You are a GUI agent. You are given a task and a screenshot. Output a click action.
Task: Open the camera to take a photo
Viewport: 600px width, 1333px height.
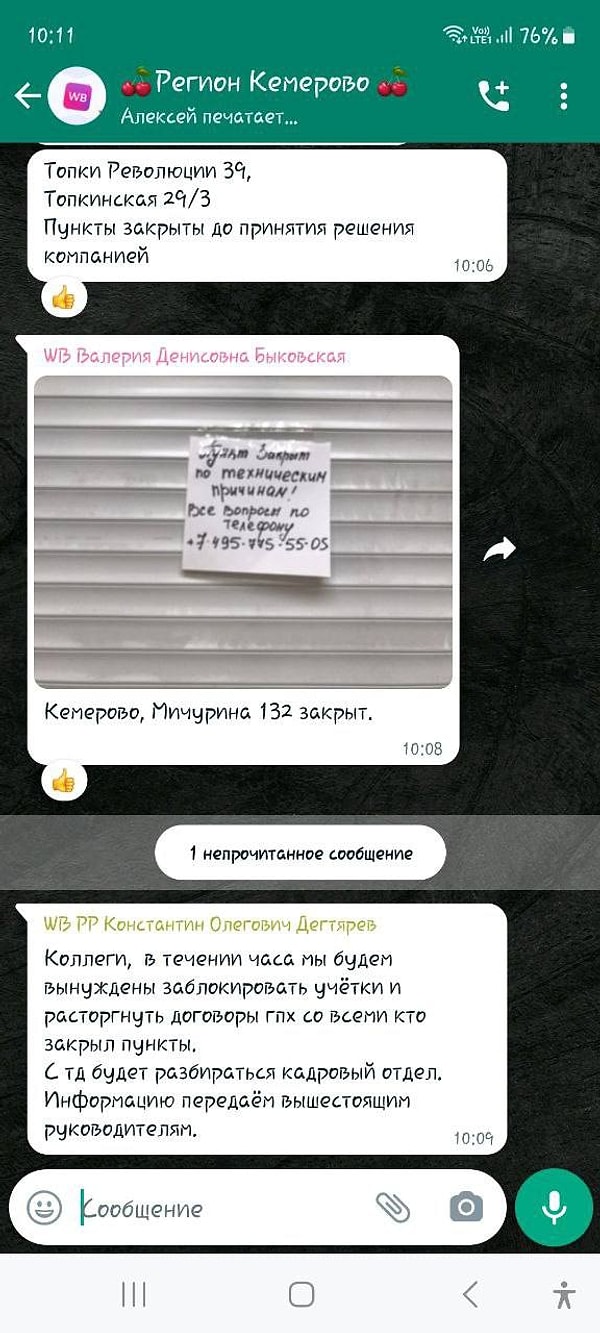coord(465,1208)
